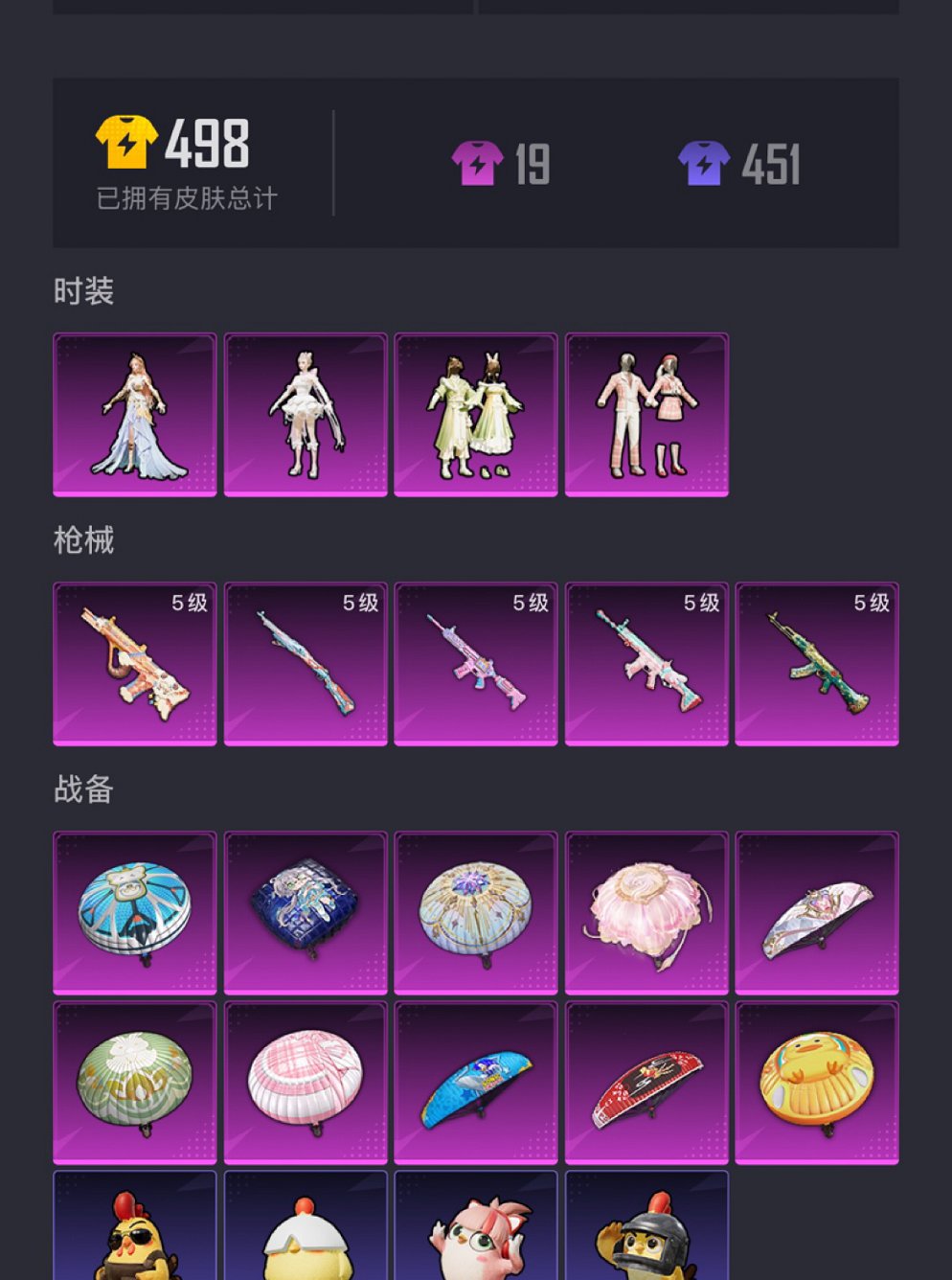Open the sunglasses rooster item
The image size is (952, 1280).
[135, 1231]
